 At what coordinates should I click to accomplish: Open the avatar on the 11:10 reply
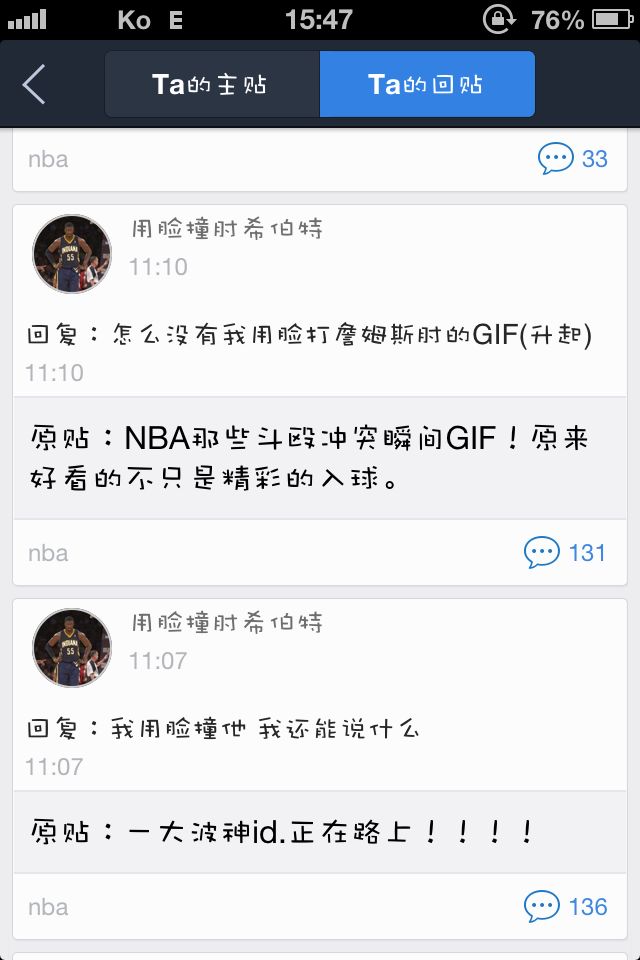coord(72,253)
